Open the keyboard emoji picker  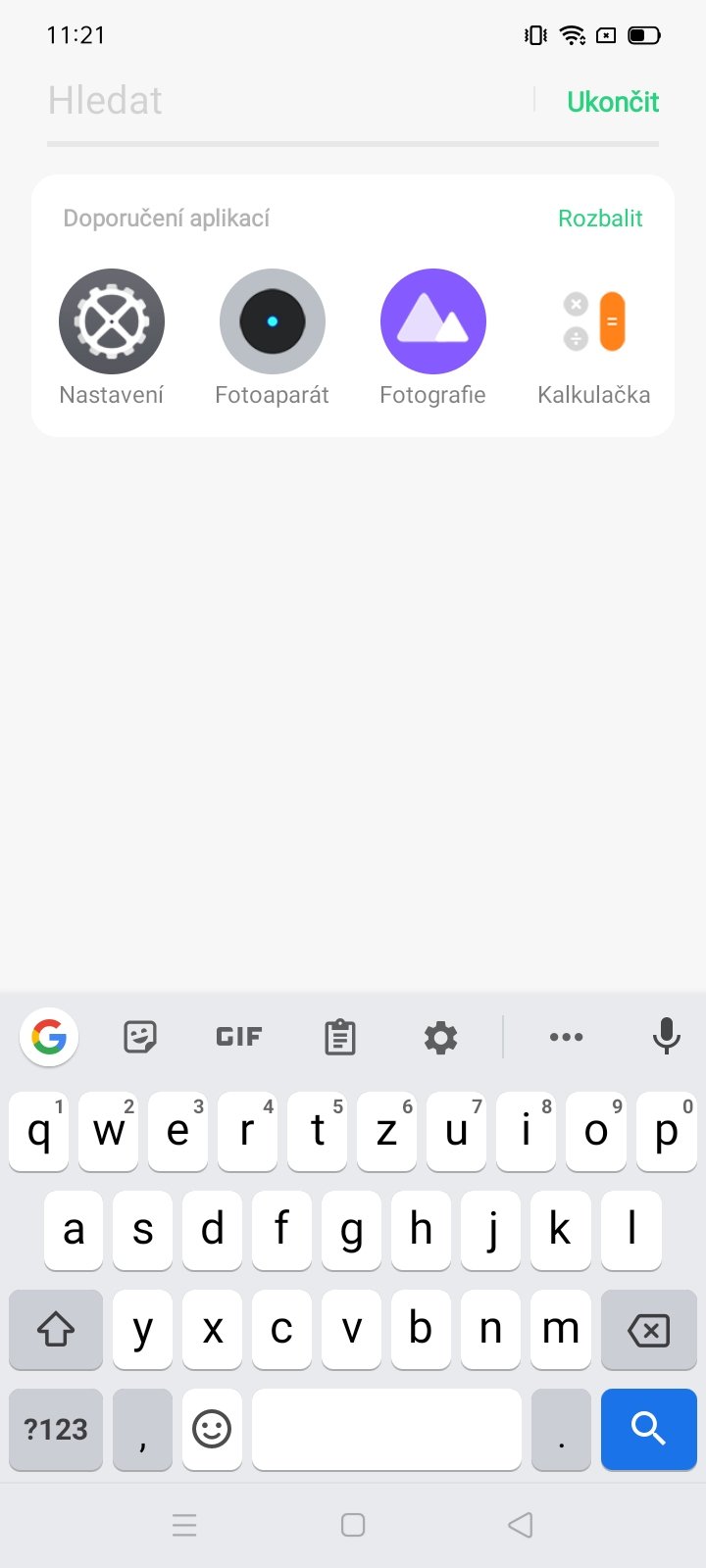click(x=212, y=1429)
